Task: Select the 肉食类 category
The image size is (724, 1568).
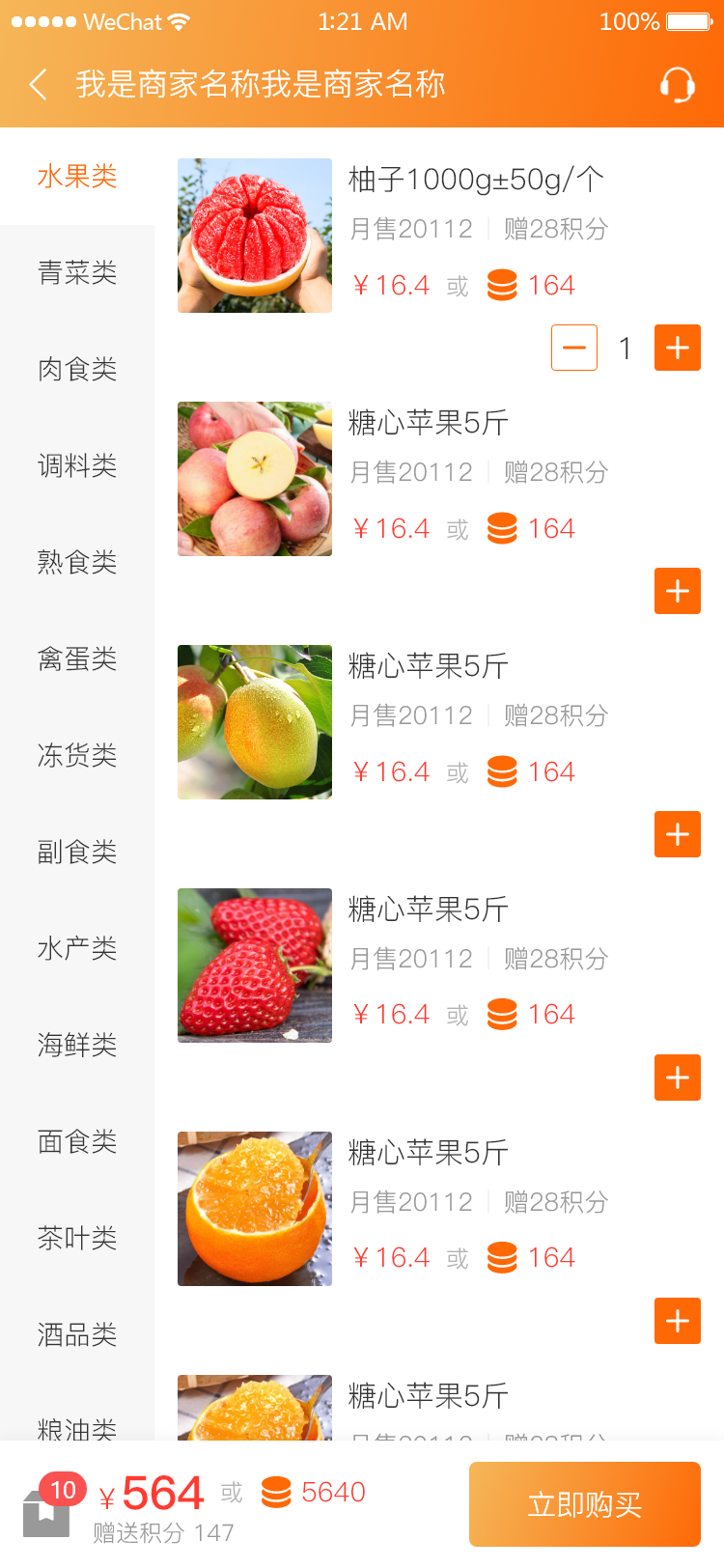Action: [77, 370]
